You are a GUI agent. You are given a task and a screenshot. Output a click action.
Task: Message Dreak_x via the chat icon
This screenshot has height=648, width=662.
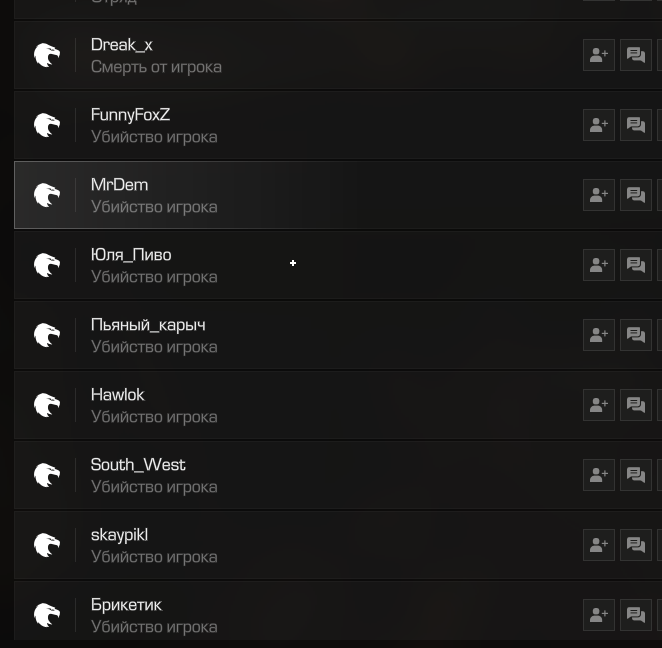(635, 55)
